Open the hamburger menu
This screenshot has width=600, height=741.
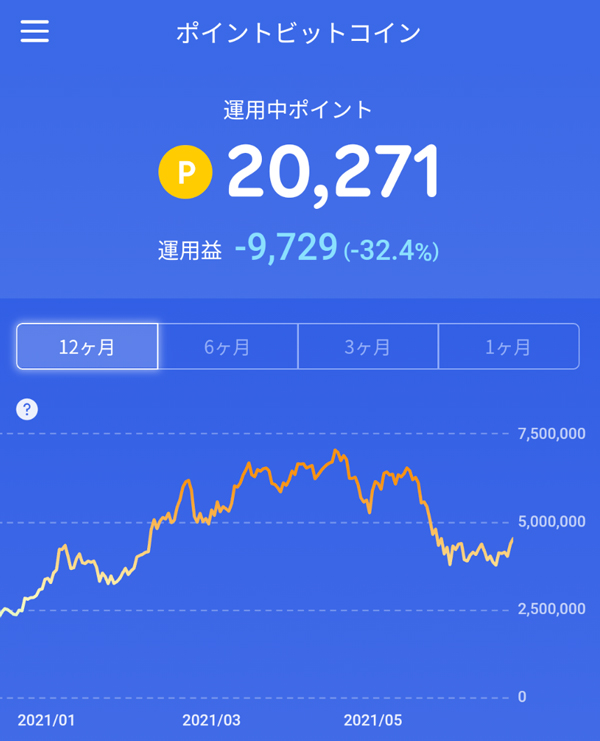[x=35, y=32]
